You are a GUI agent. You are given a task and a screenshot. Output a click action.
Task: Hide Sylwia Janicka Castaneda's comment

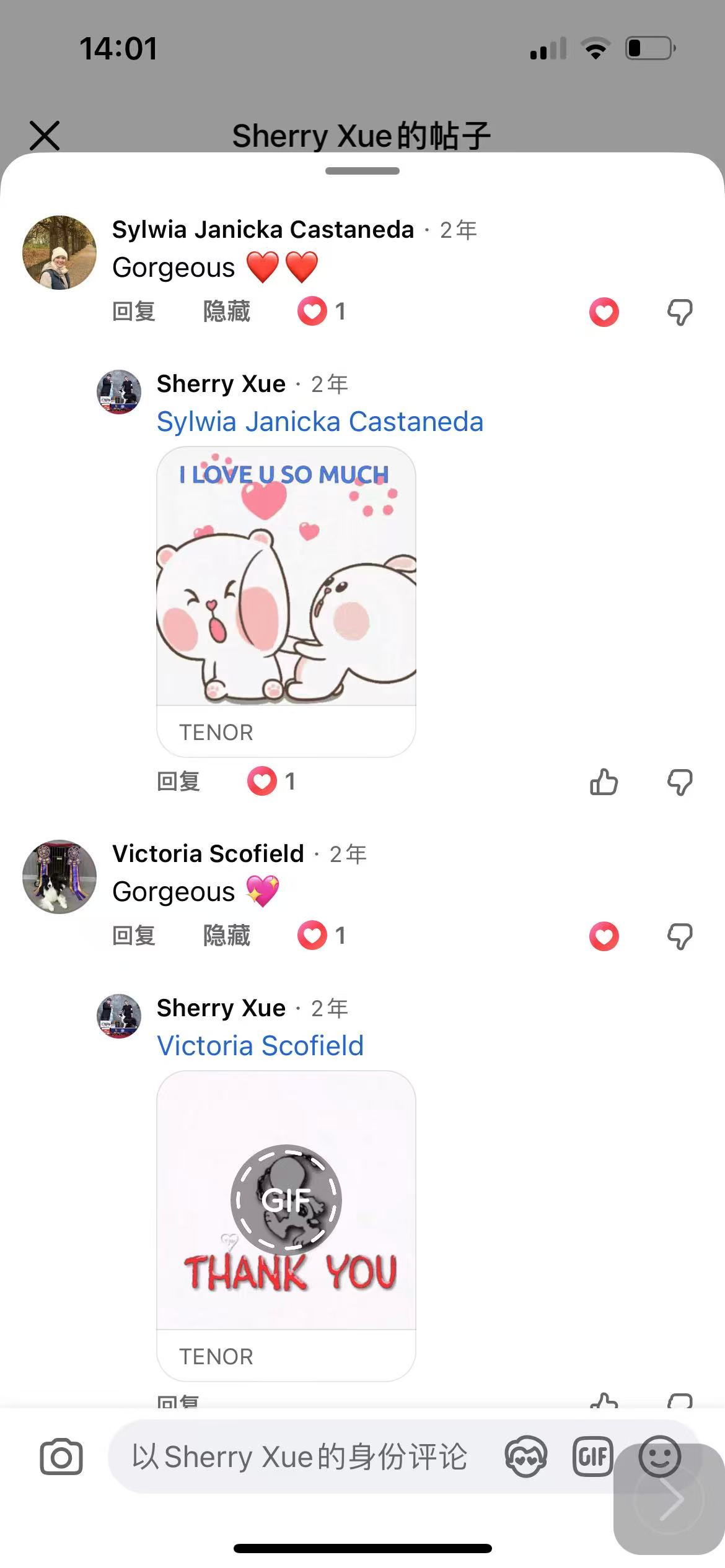click(x=226, y=311)
